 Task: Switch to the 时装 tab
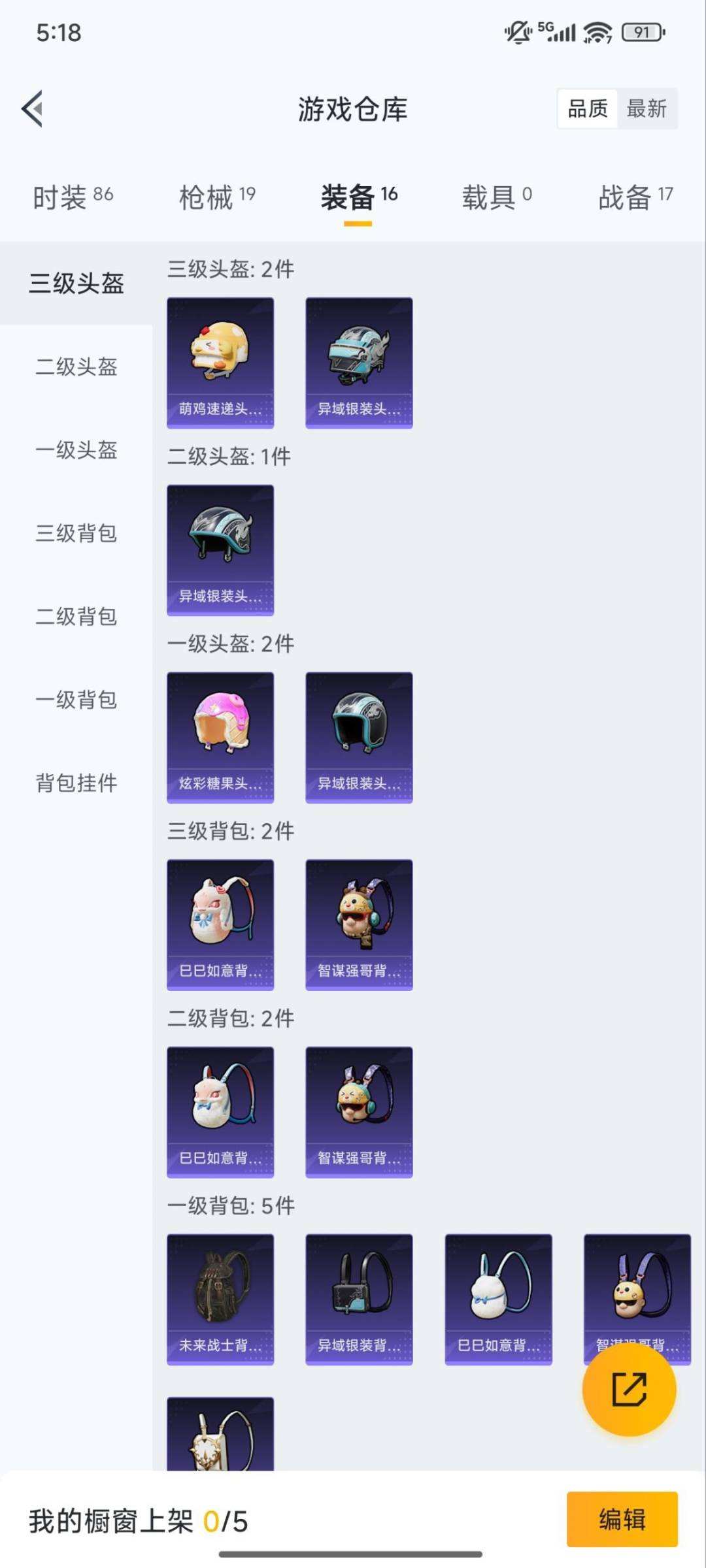73,197
